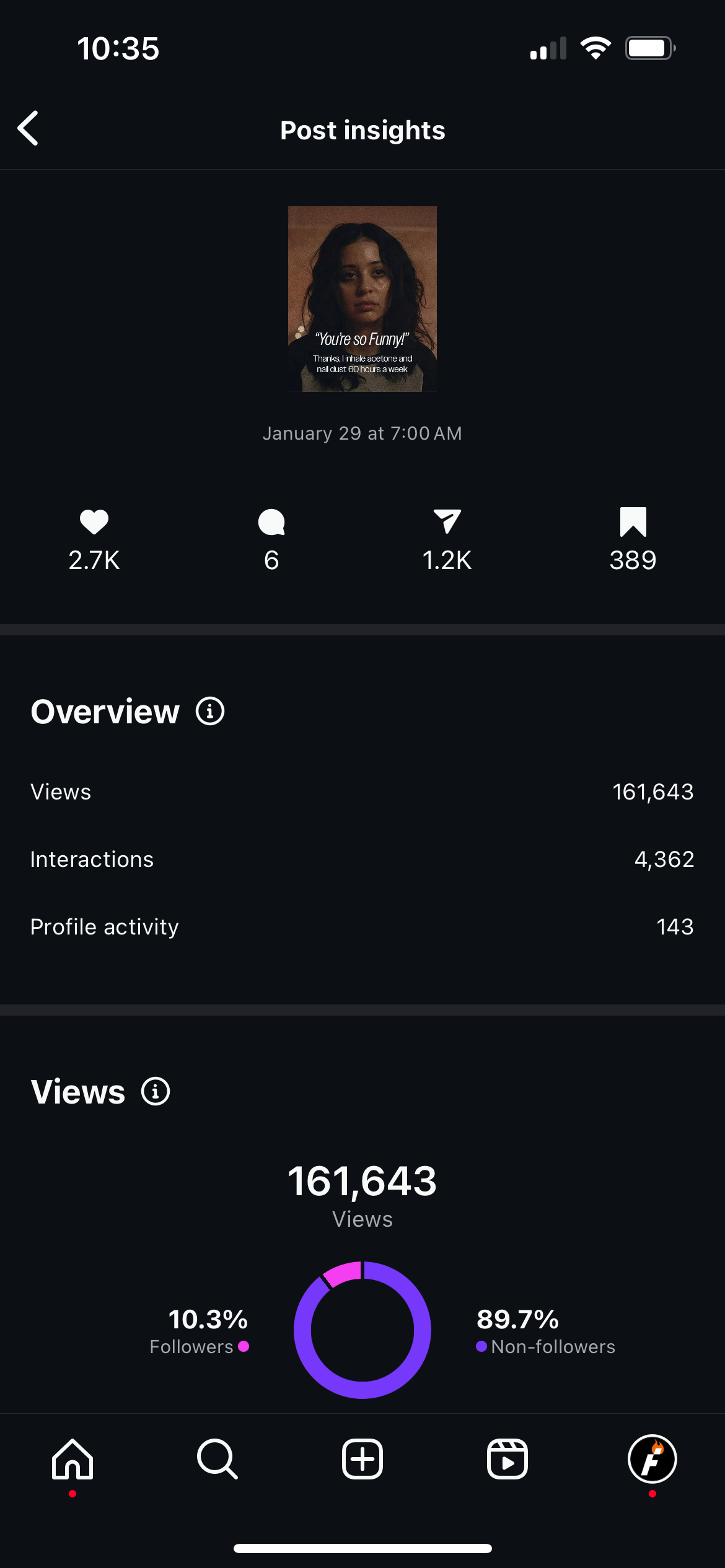Switch to the Reels tab
The image size is (725, 1568).
point(507,1459)
